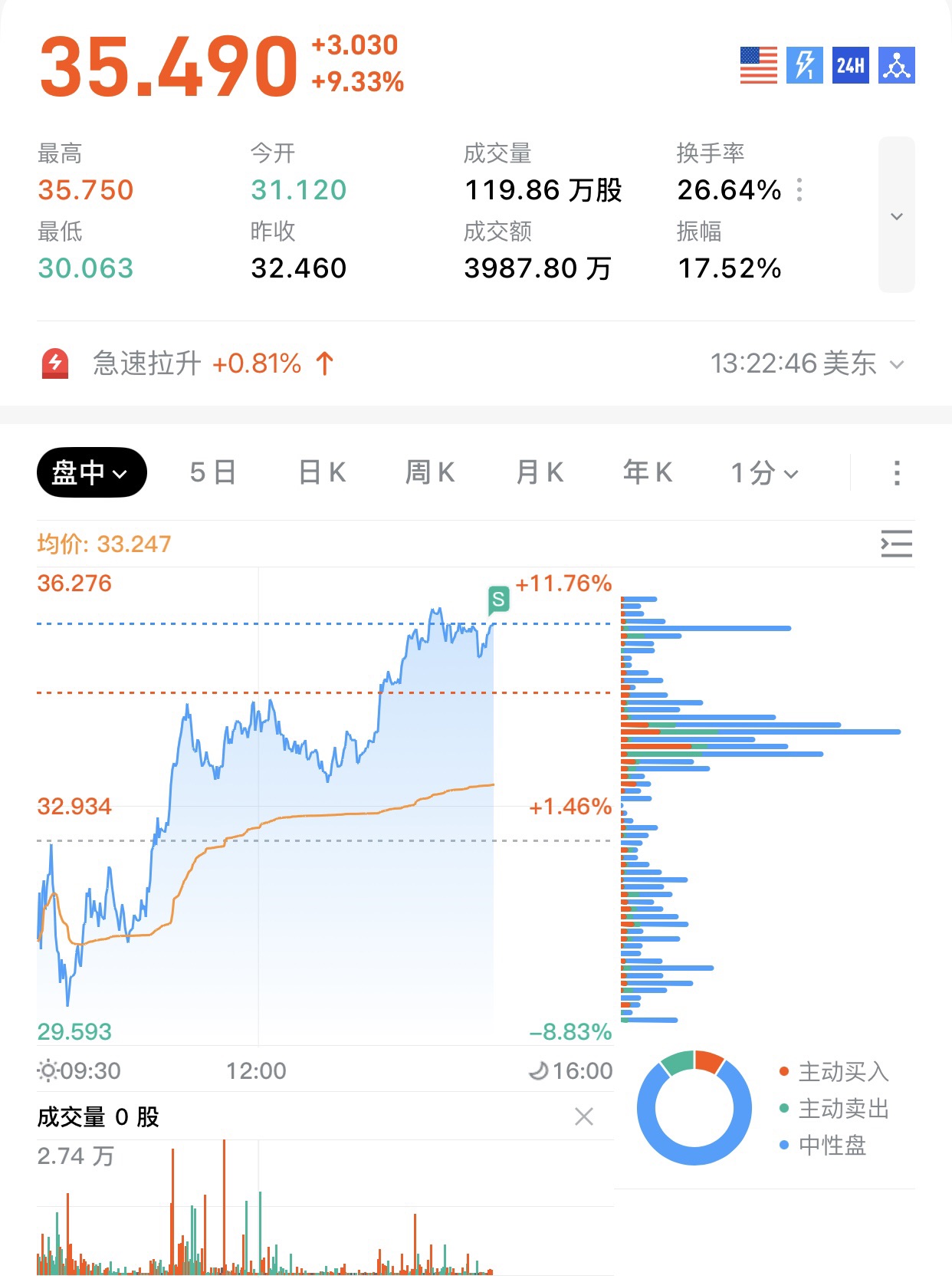This screenshot has height=1279, width=952.
Task: Tap the S sell marker on chart
Action: tap(498, 599)
